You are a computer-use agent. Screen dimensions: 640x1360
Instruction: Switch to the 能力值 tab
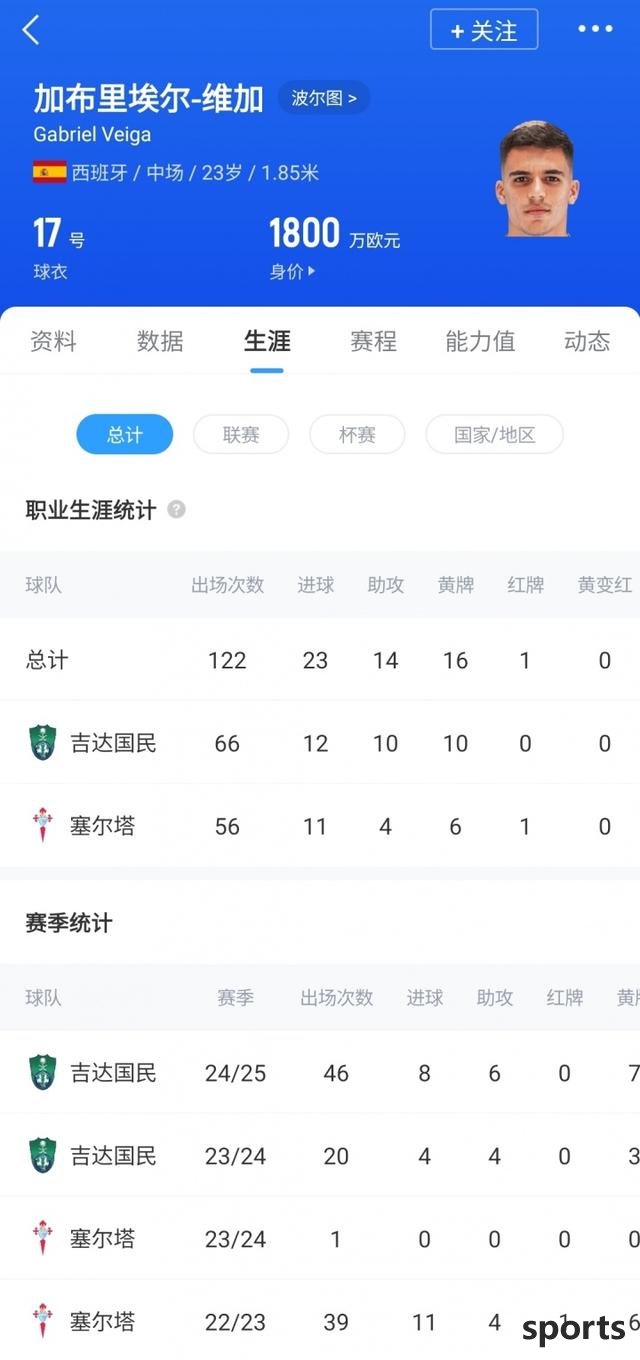click(x=480, y=341)
